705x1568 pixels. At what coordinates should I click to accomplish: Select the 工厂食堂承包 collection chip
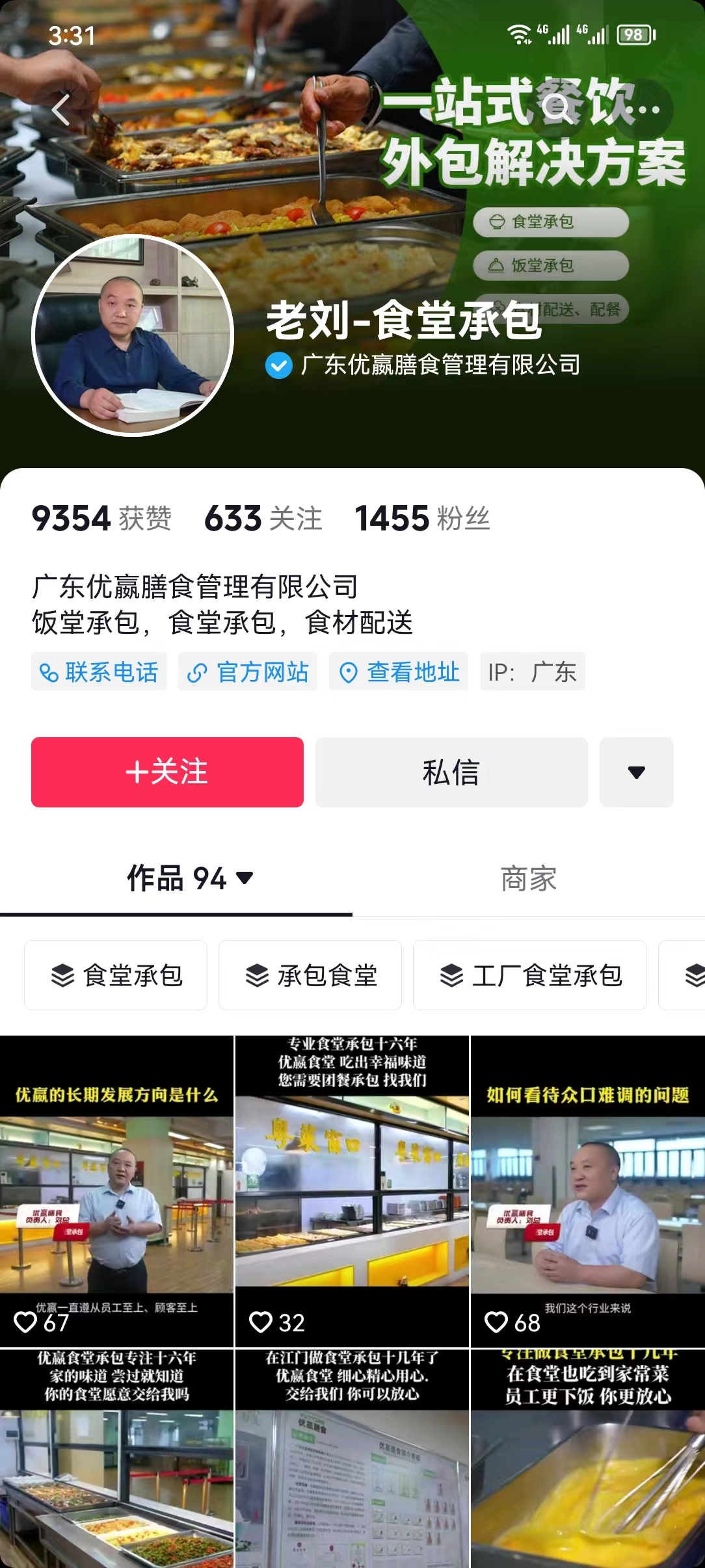tap(529, 975)
